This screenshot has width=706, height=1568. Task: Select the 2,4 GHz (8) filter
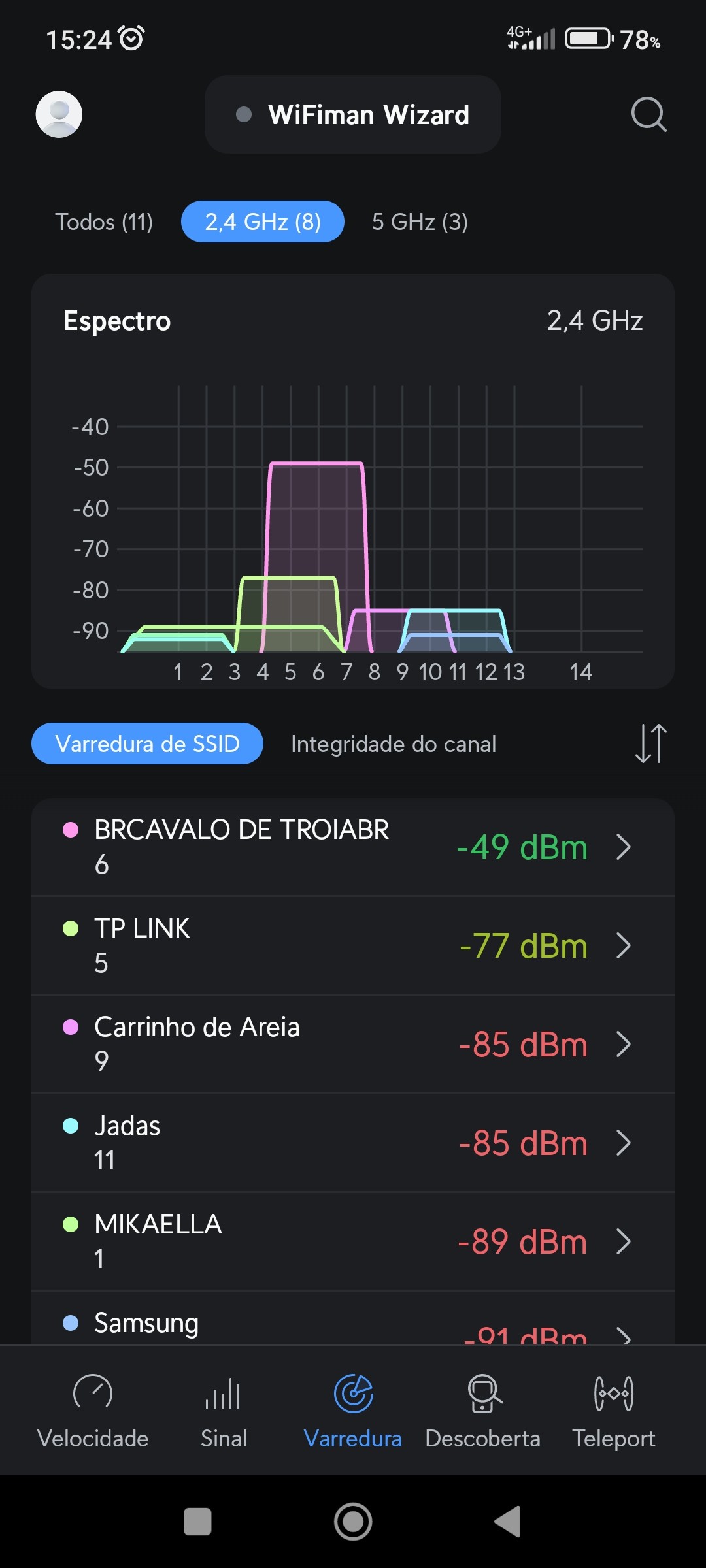coord(263,222)
